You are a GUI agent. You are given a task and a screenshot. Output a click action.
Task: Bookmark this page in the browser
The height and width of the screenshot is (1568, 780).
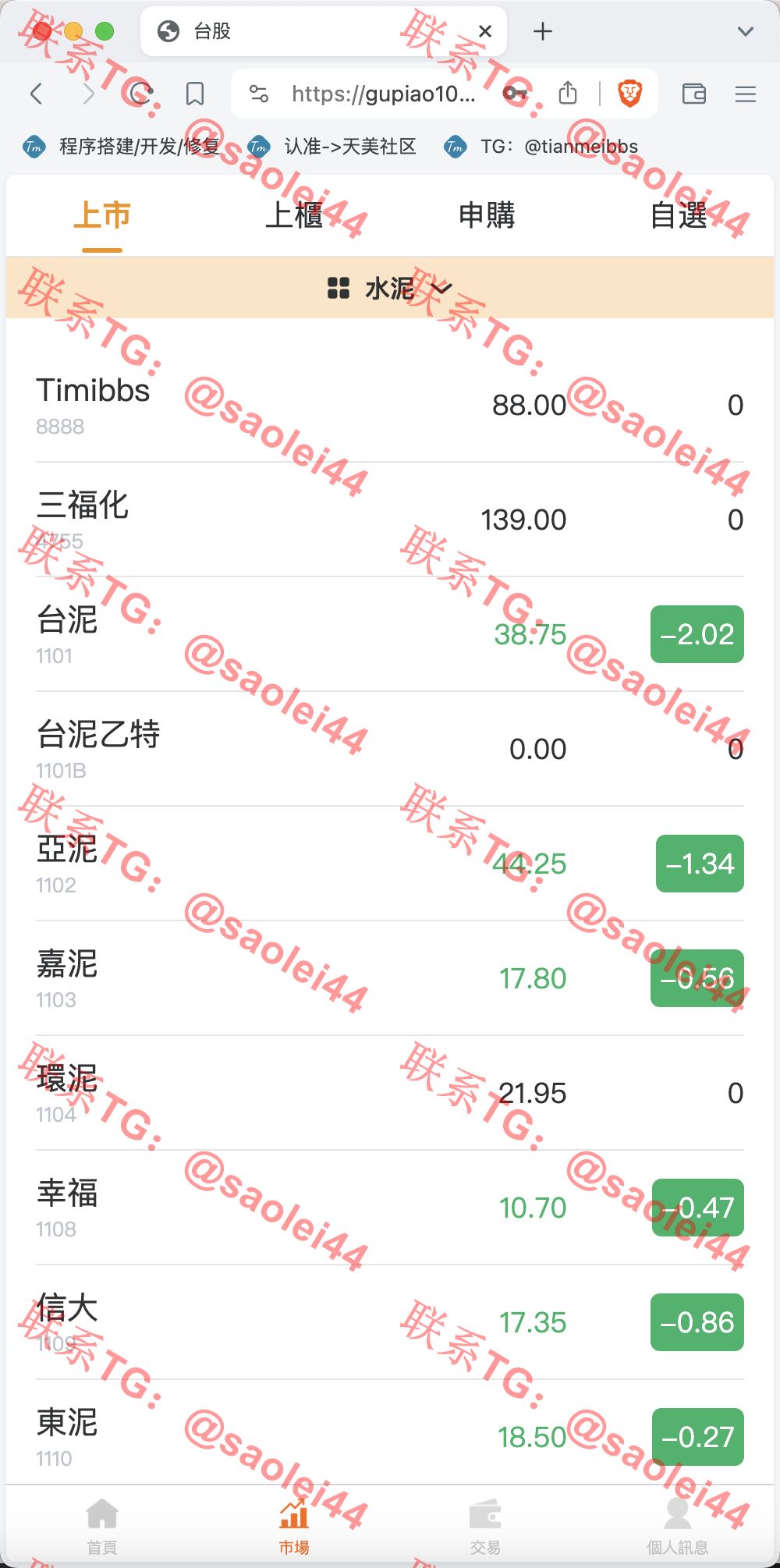tap(195, 94)
